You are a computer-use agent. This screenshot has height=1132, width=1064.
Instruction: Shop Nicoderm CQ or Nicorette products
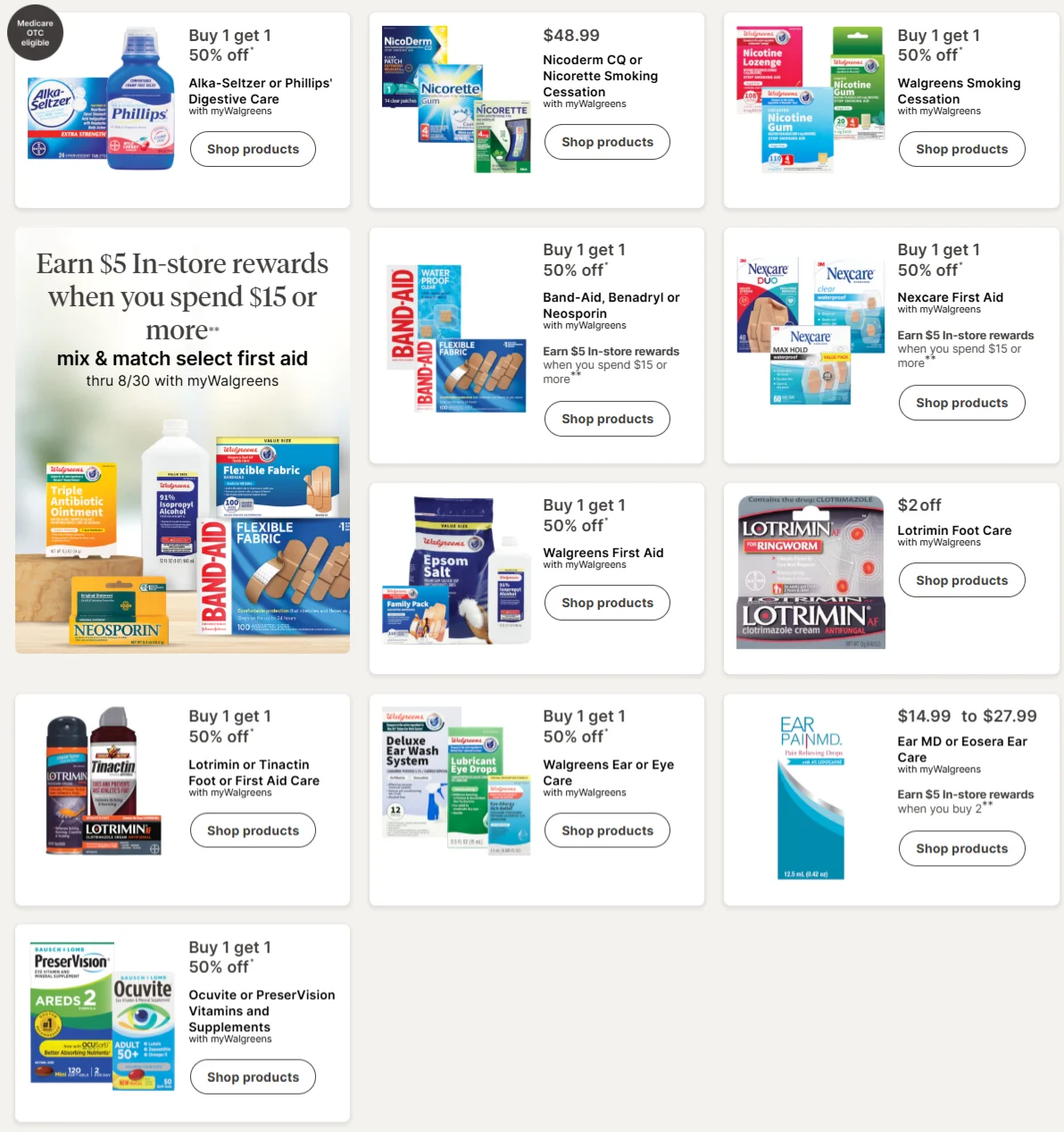(x=607, y=142)
